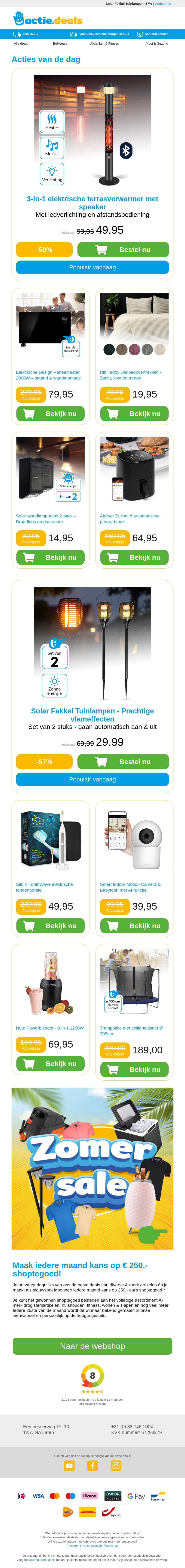Order the Solar Fakkel Tuinlampen now
This screenshot has width=185, height=1568.
[123, 762]
